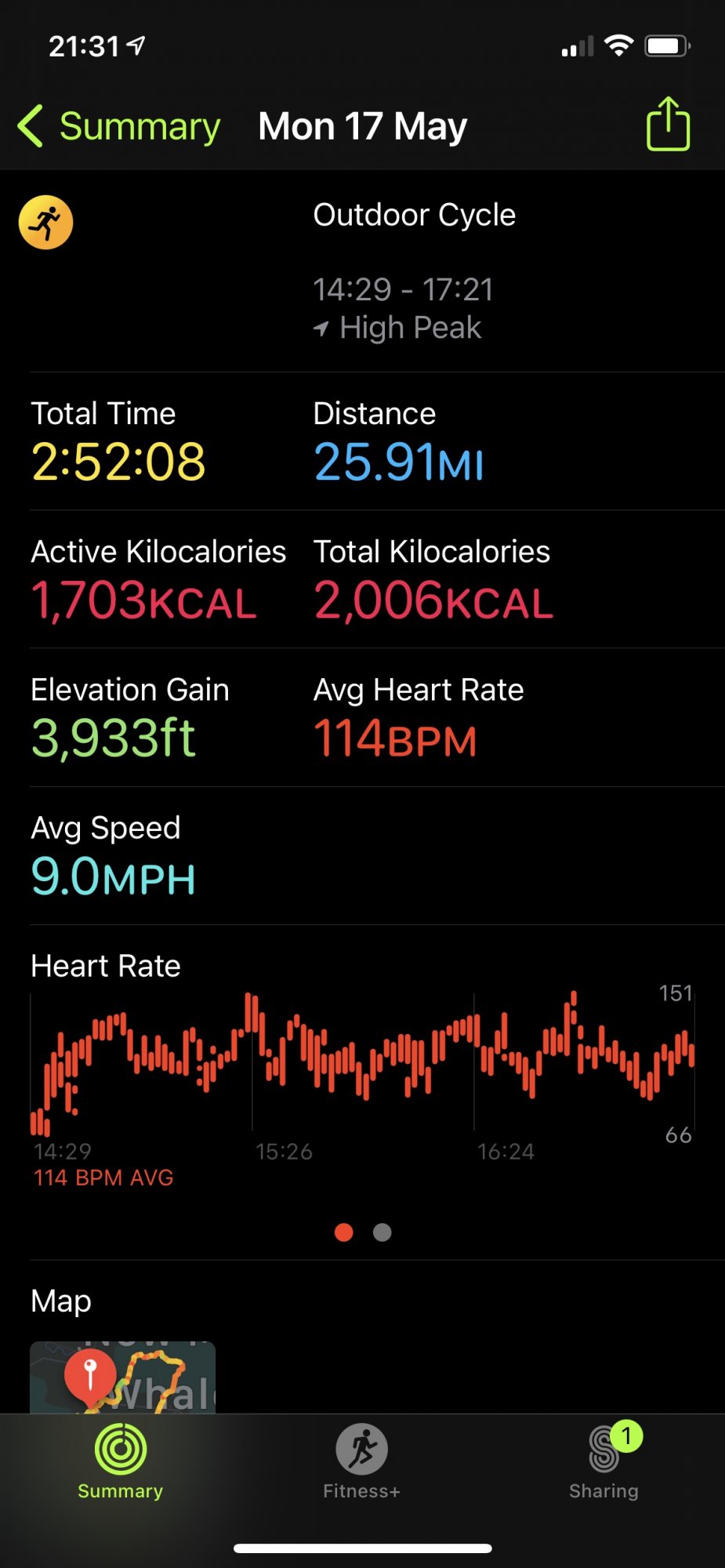This screenshot has height=1568, width=725.
Task: Share this workout
Action: coord(668,124)
